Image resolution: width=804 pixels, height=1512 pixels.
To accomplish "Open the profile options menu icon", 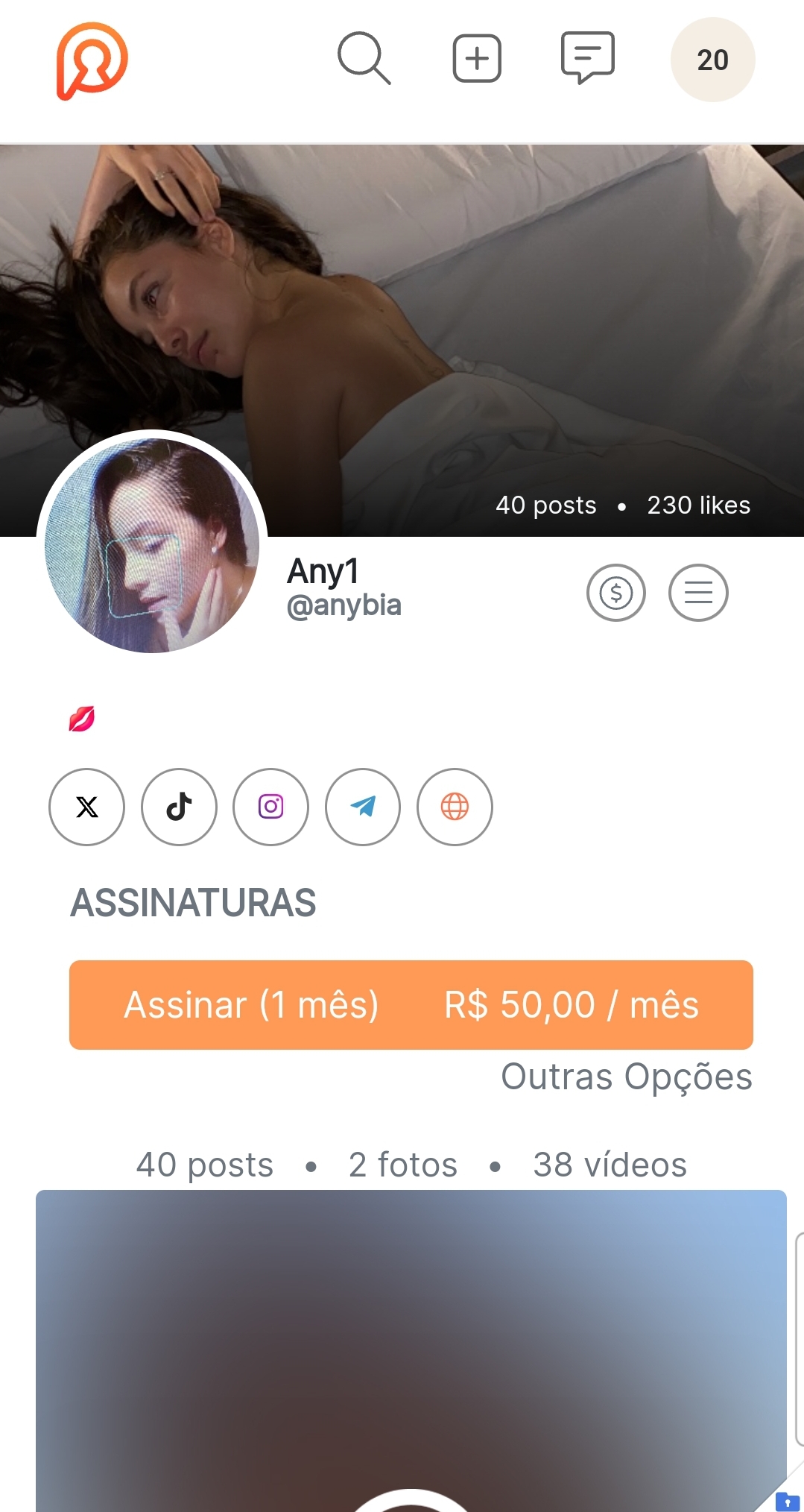I will [x=697, y=593].
